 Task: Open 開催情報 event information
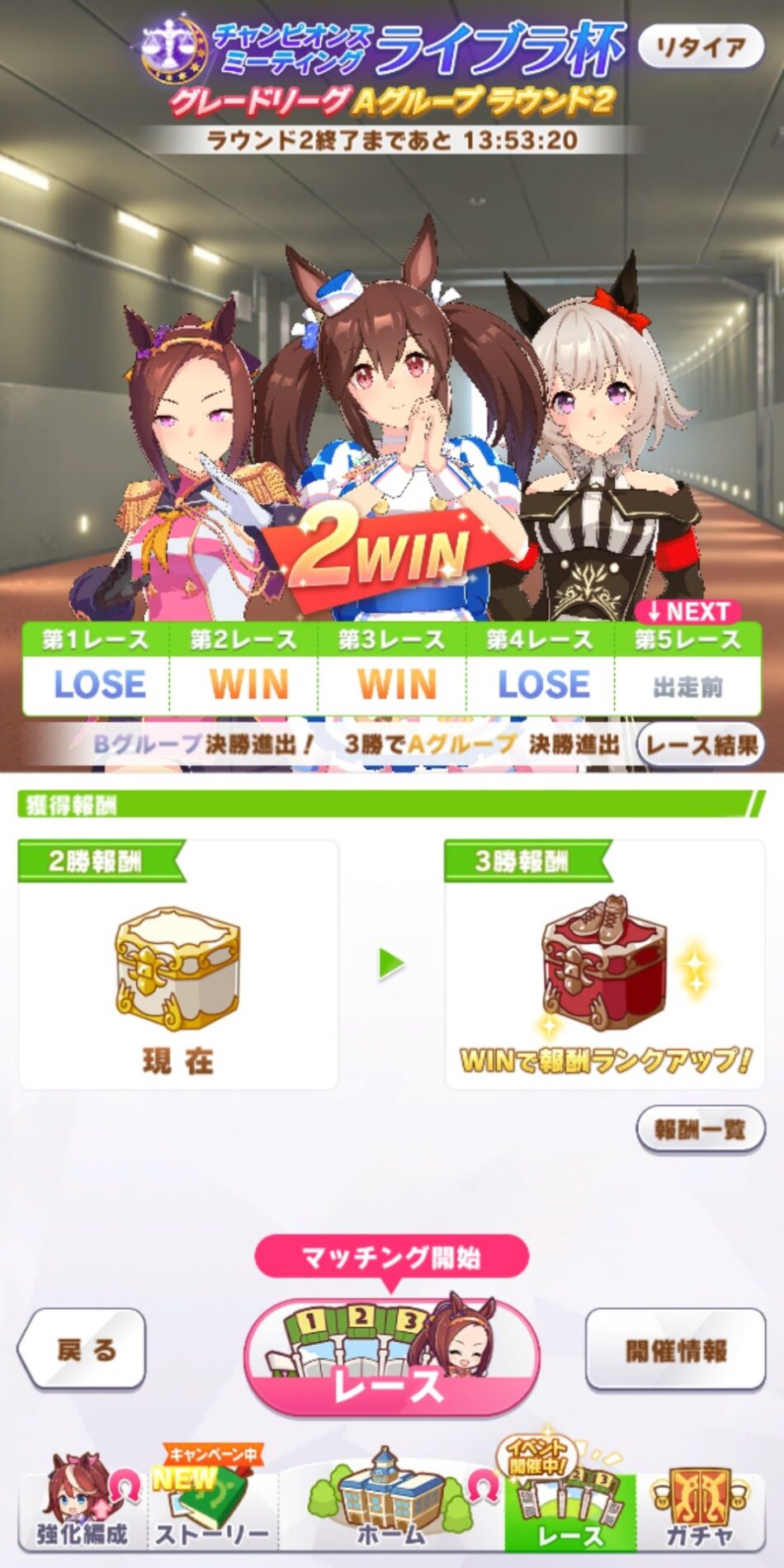coord(675,1350)
